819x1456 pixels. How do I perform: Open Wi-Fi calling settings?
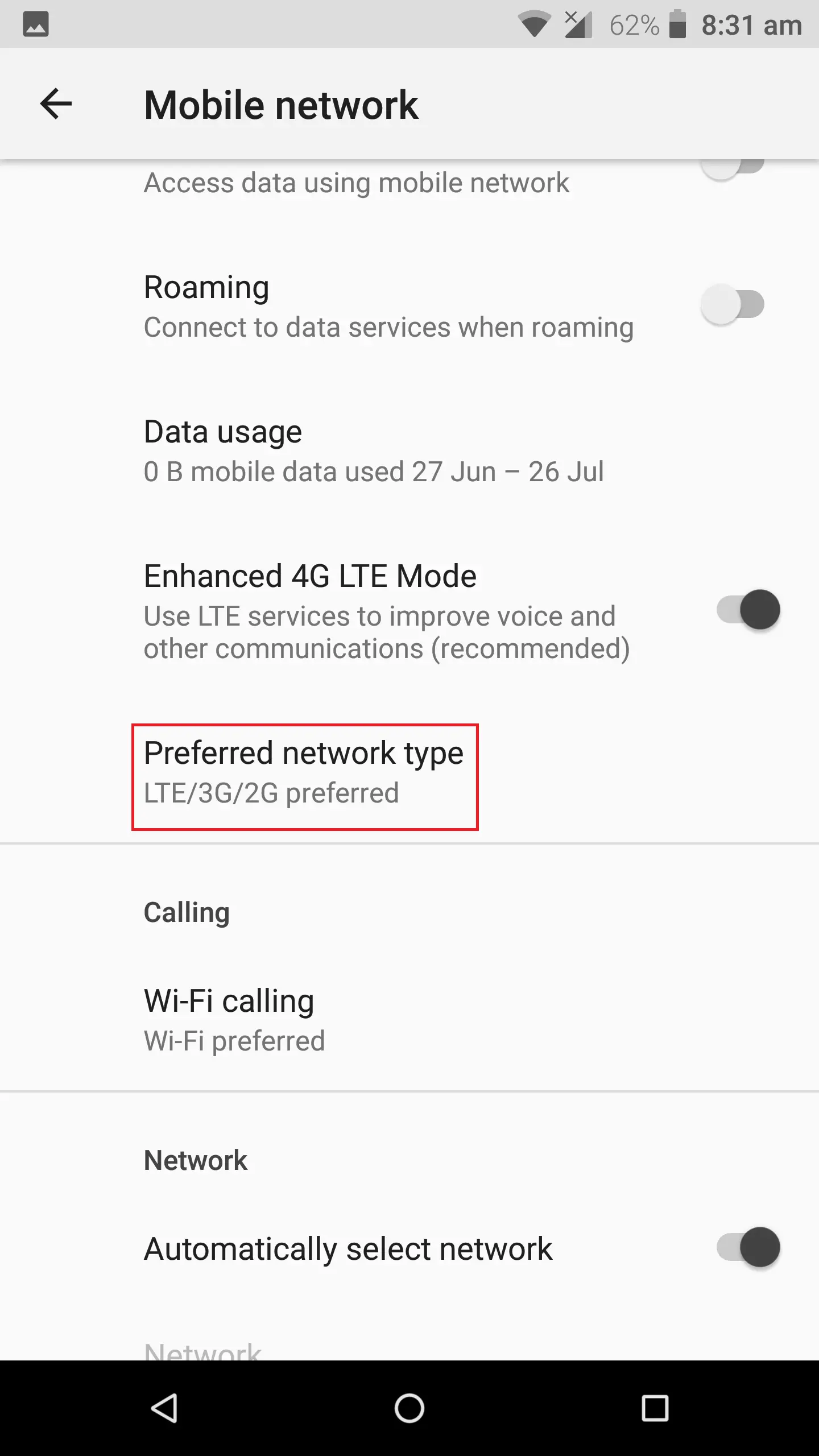234,1020
